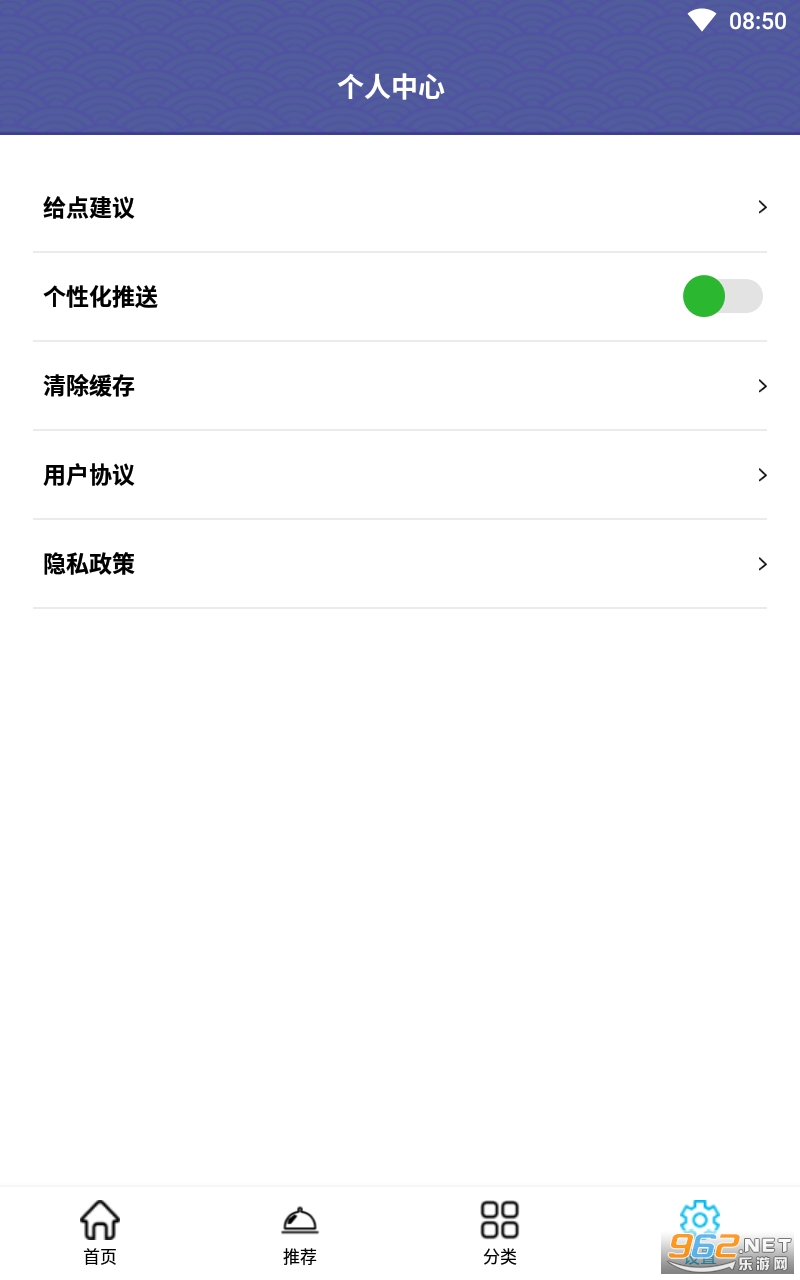
Task: Go to the 推荐 tab
Action: point(300,1233)
